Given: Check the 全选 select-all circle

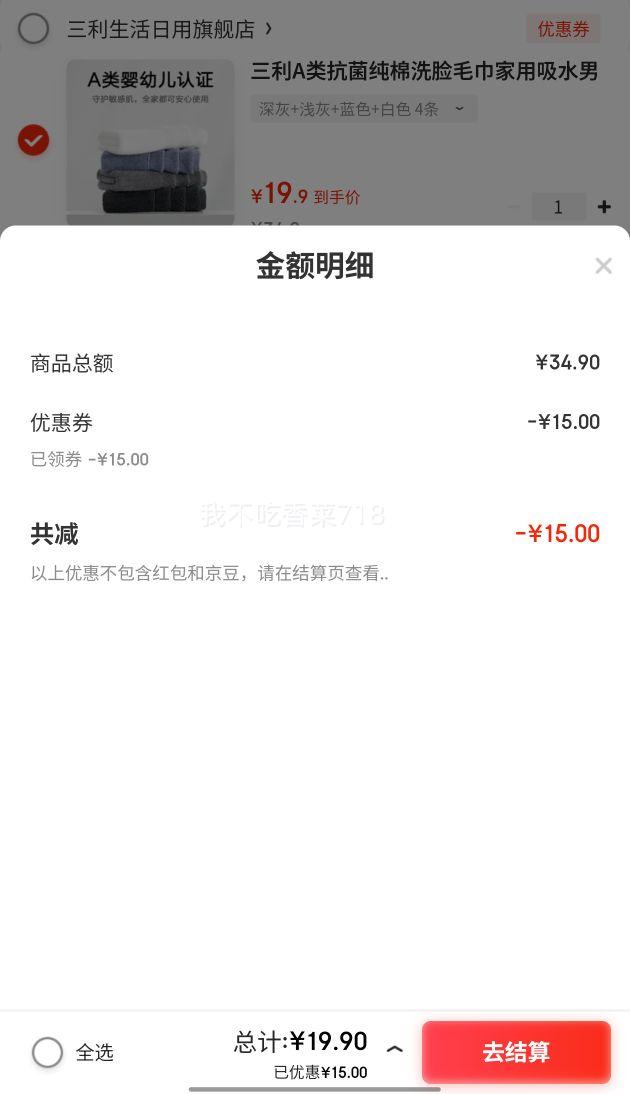Looking at the screenshot, I should point(47,1051).
